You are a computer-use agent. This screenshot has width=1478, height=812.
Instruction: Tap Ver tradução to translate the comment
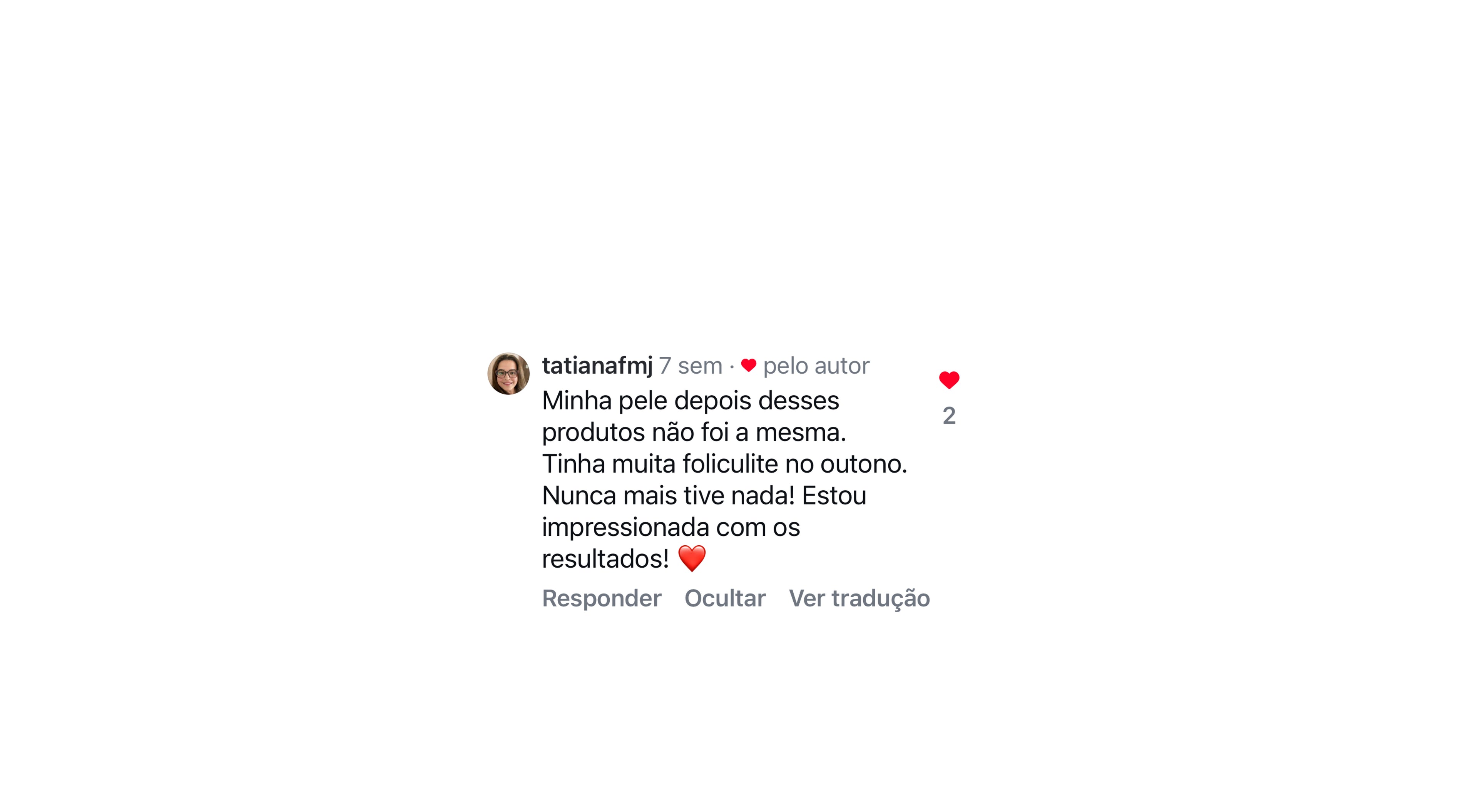tap(859, 598)
